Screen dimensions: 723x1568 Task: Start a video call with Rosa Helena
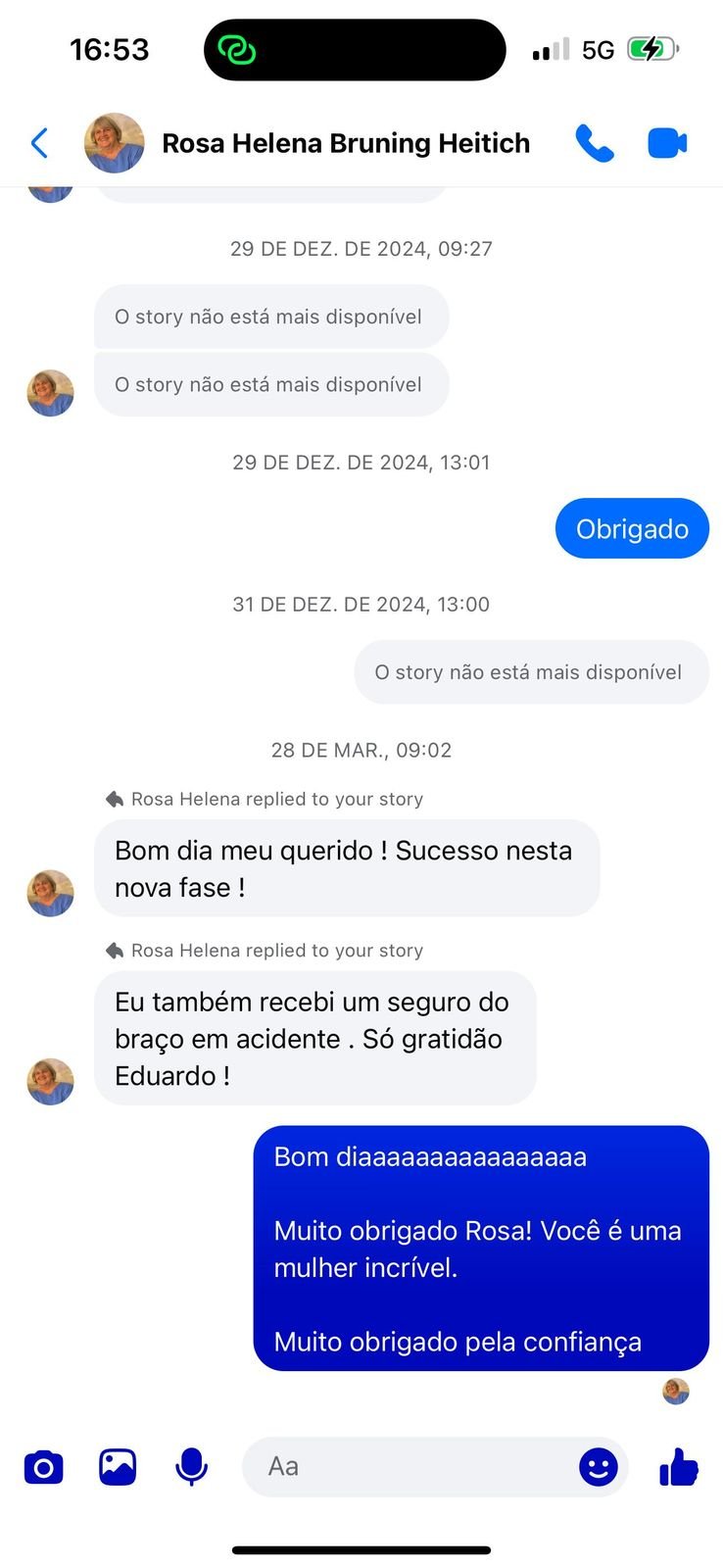pos(667,143)
